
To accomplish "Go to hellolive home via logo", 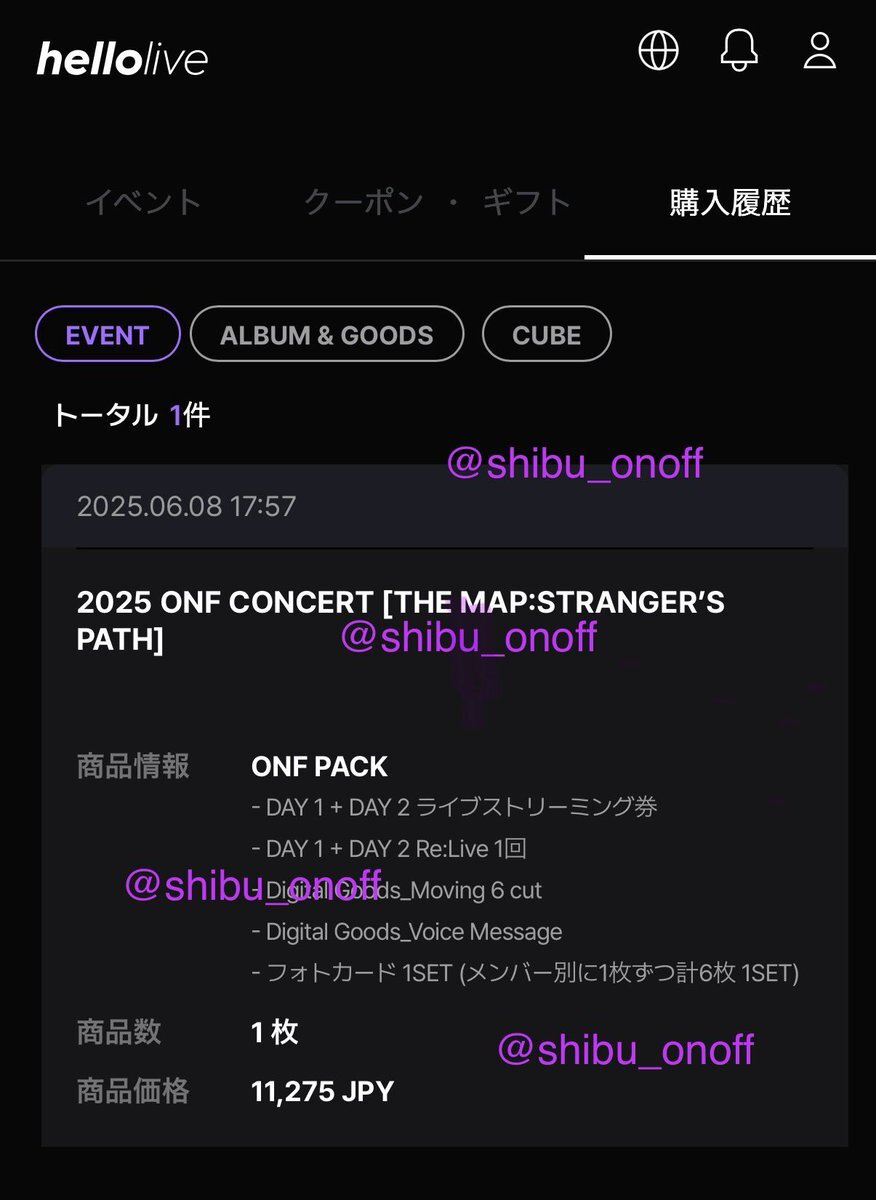I will coord(122,59).
